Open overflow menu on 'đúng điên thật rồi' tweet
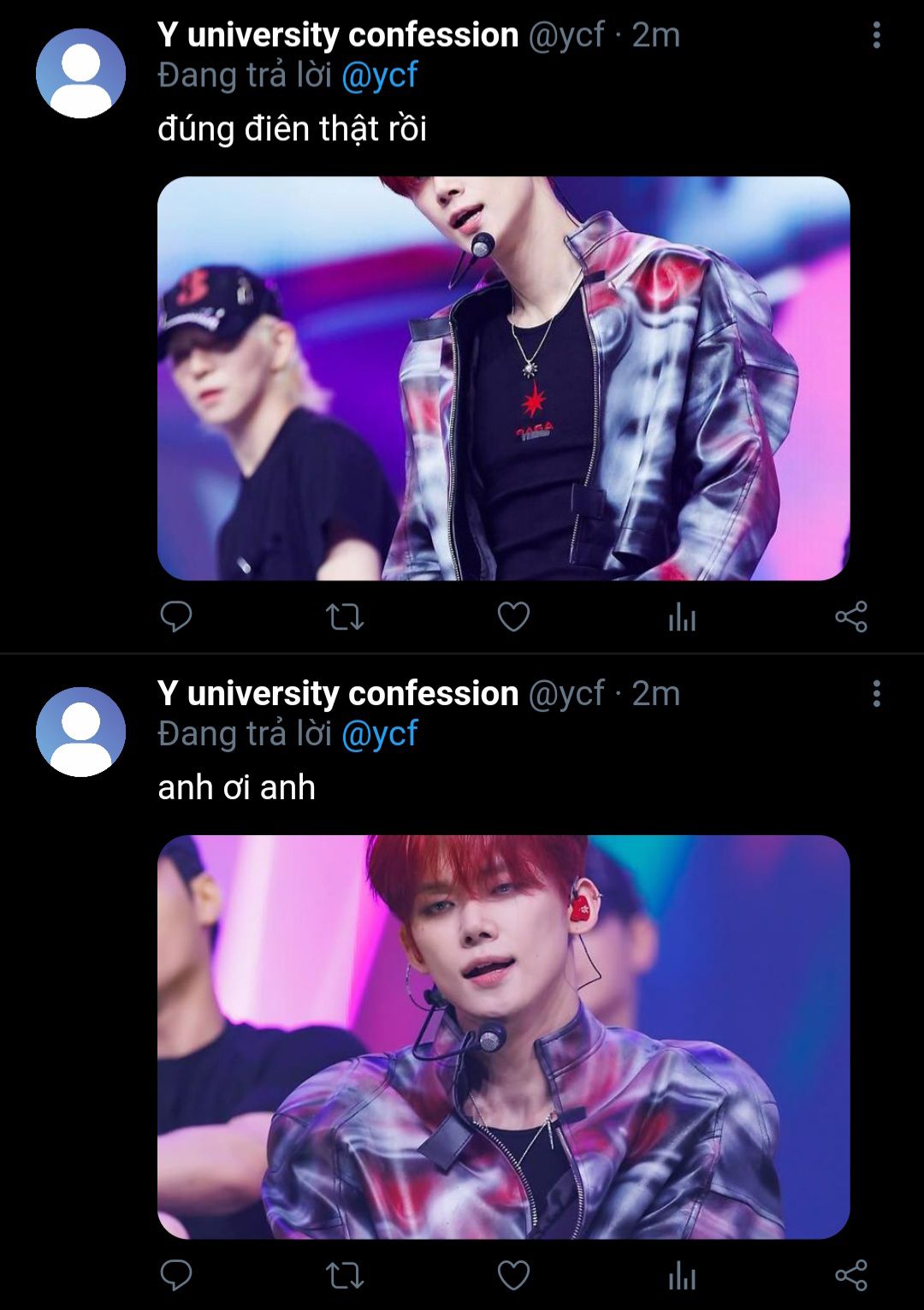 [876, 35]
